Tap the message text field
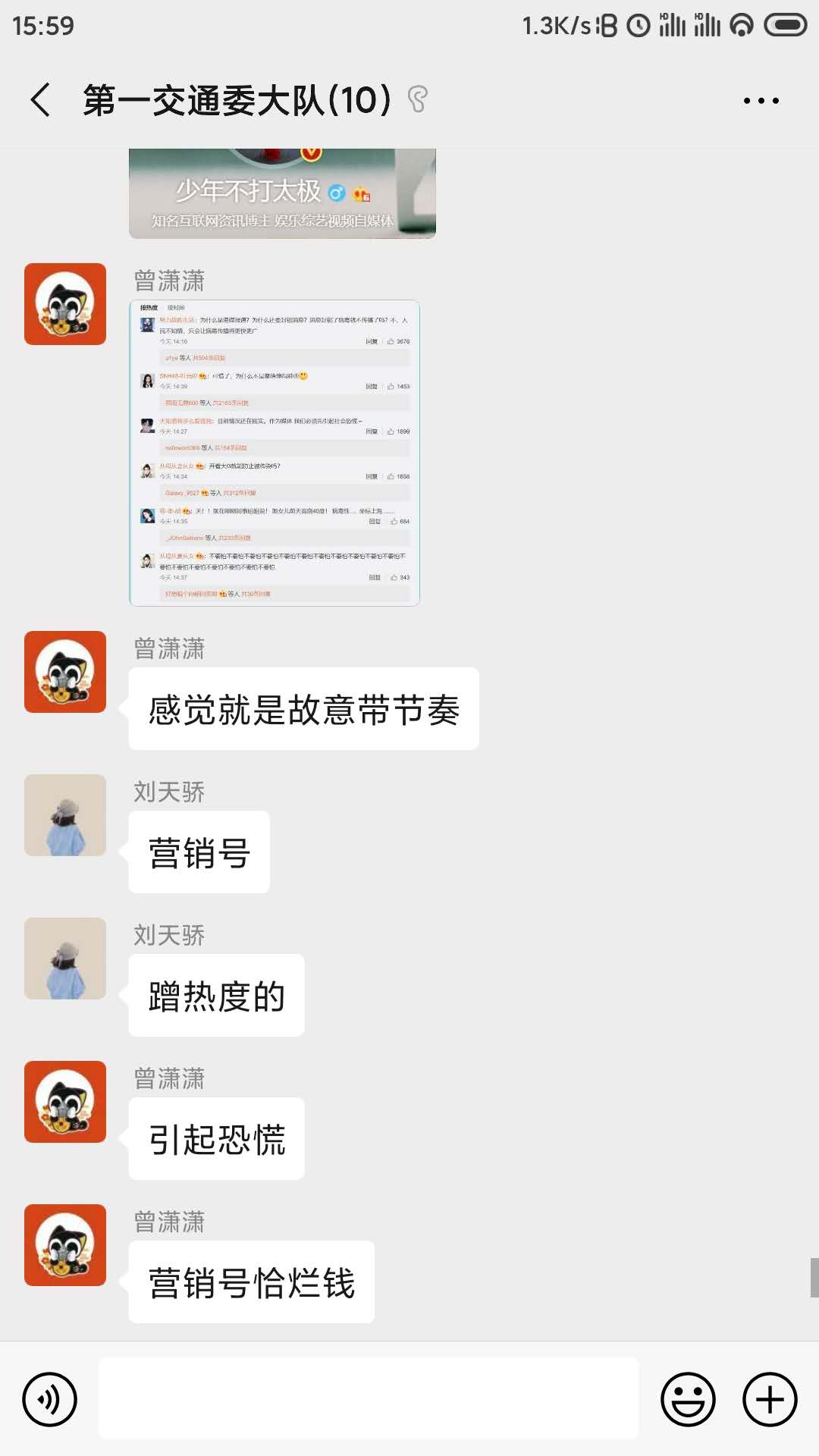The width and height of the screenshot is (819, 1456). [x=369, y=1399]
